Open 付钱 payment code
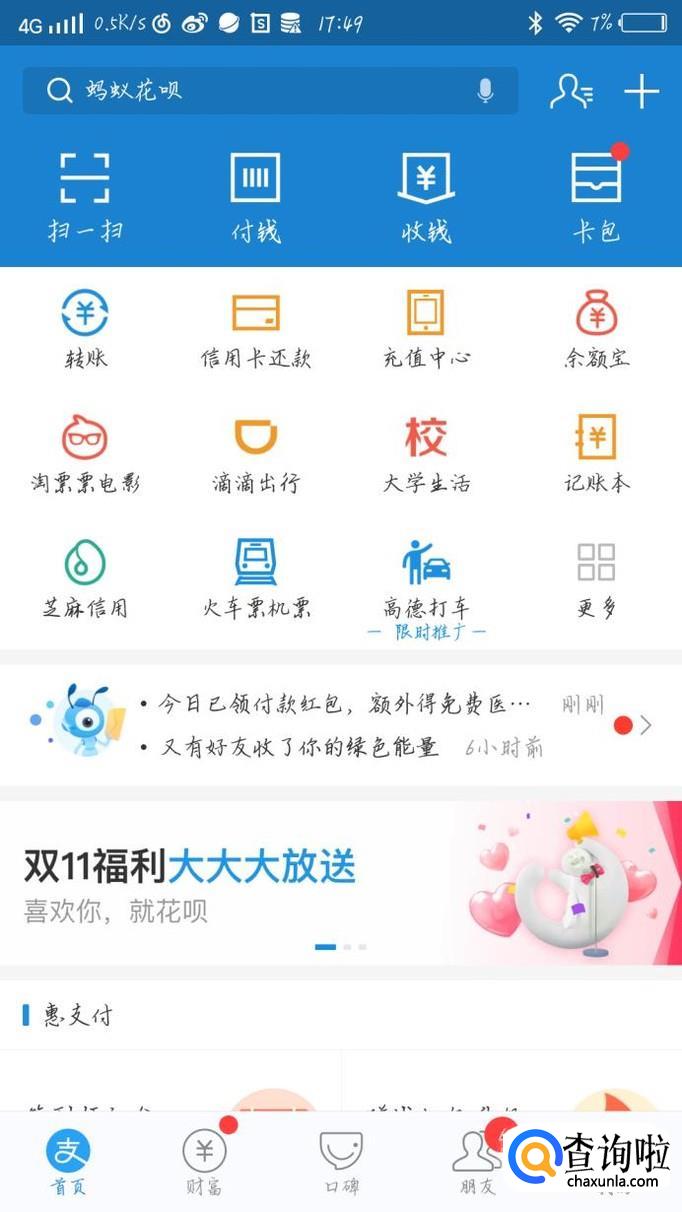The image size is (682, 1212). [256, 197]
